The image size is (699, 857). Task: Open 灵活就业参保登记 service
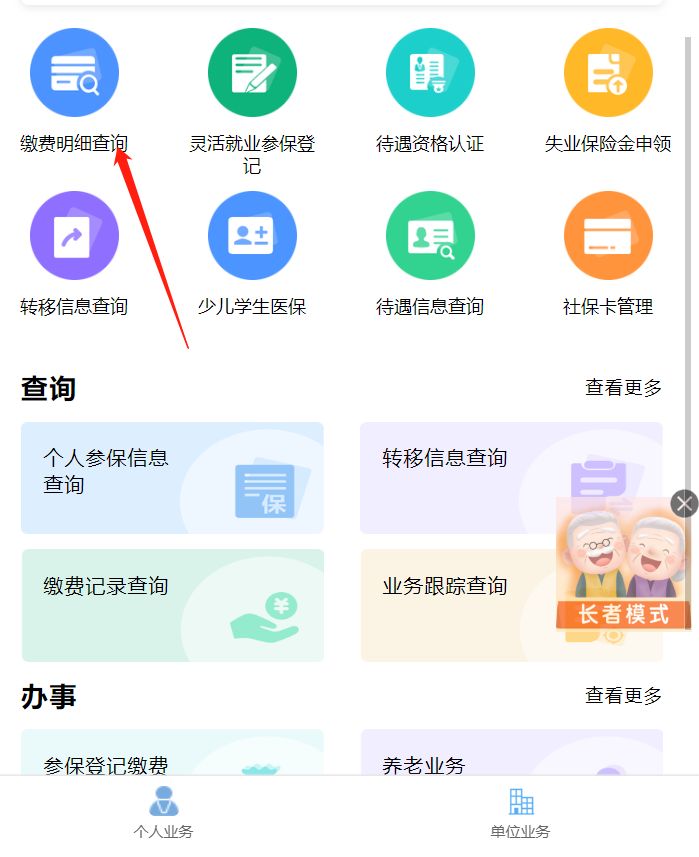(x=252, y=73)
